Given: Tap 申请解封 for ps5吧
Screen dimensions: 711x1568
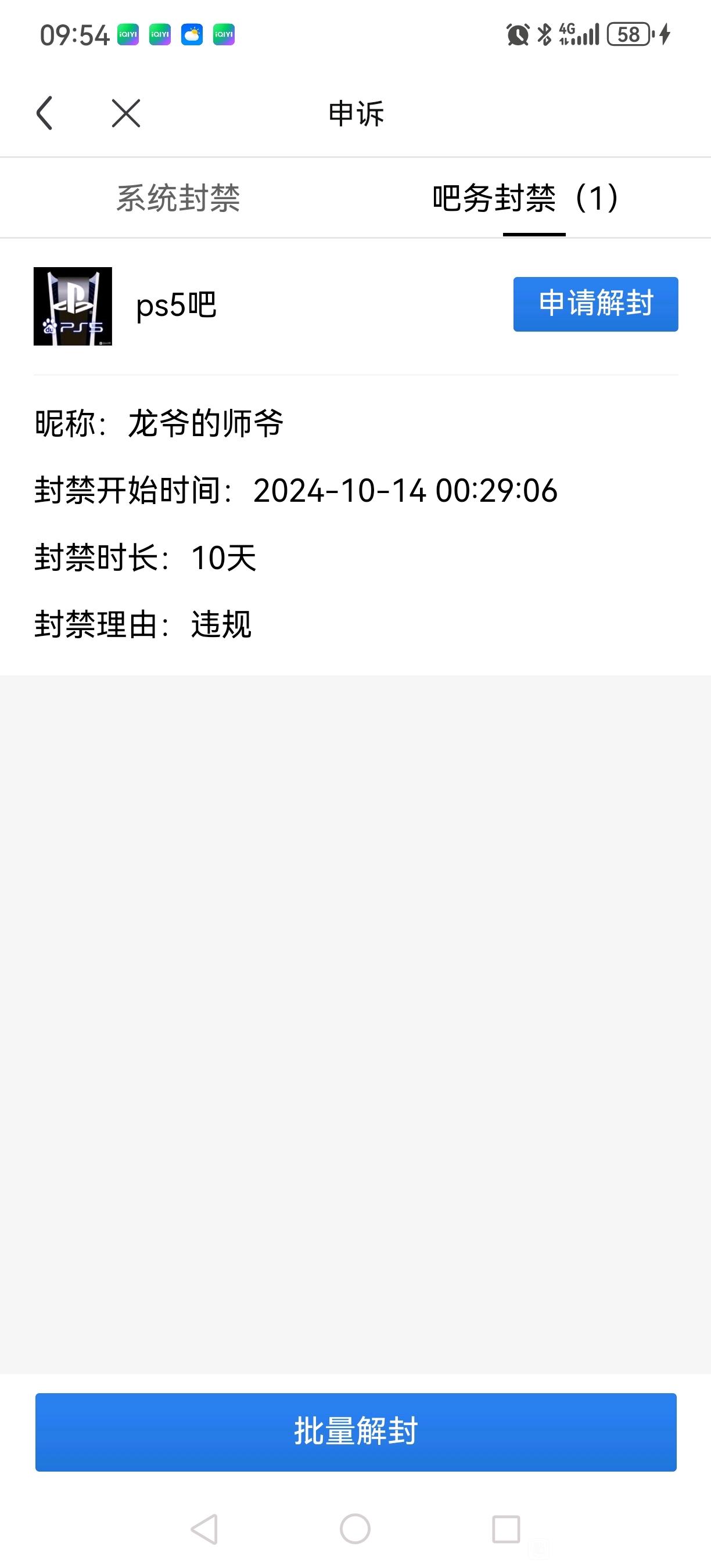Looking at the screenshot, I should click(x=595, y=304).
